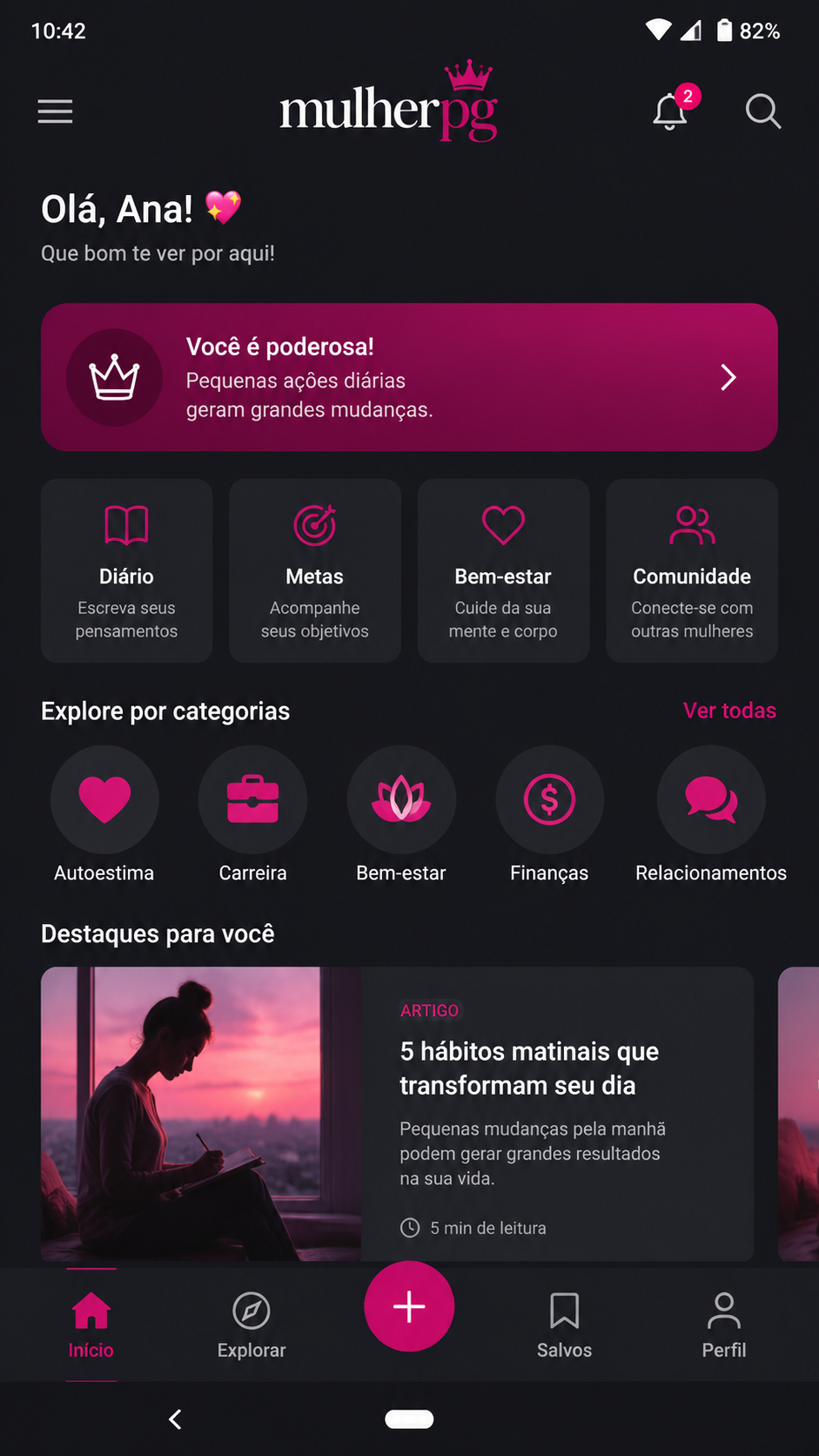Viewport: 819px width, 1456px height.
Task: Open the "Você é poderosa!" banner
Action: (409, 377)
